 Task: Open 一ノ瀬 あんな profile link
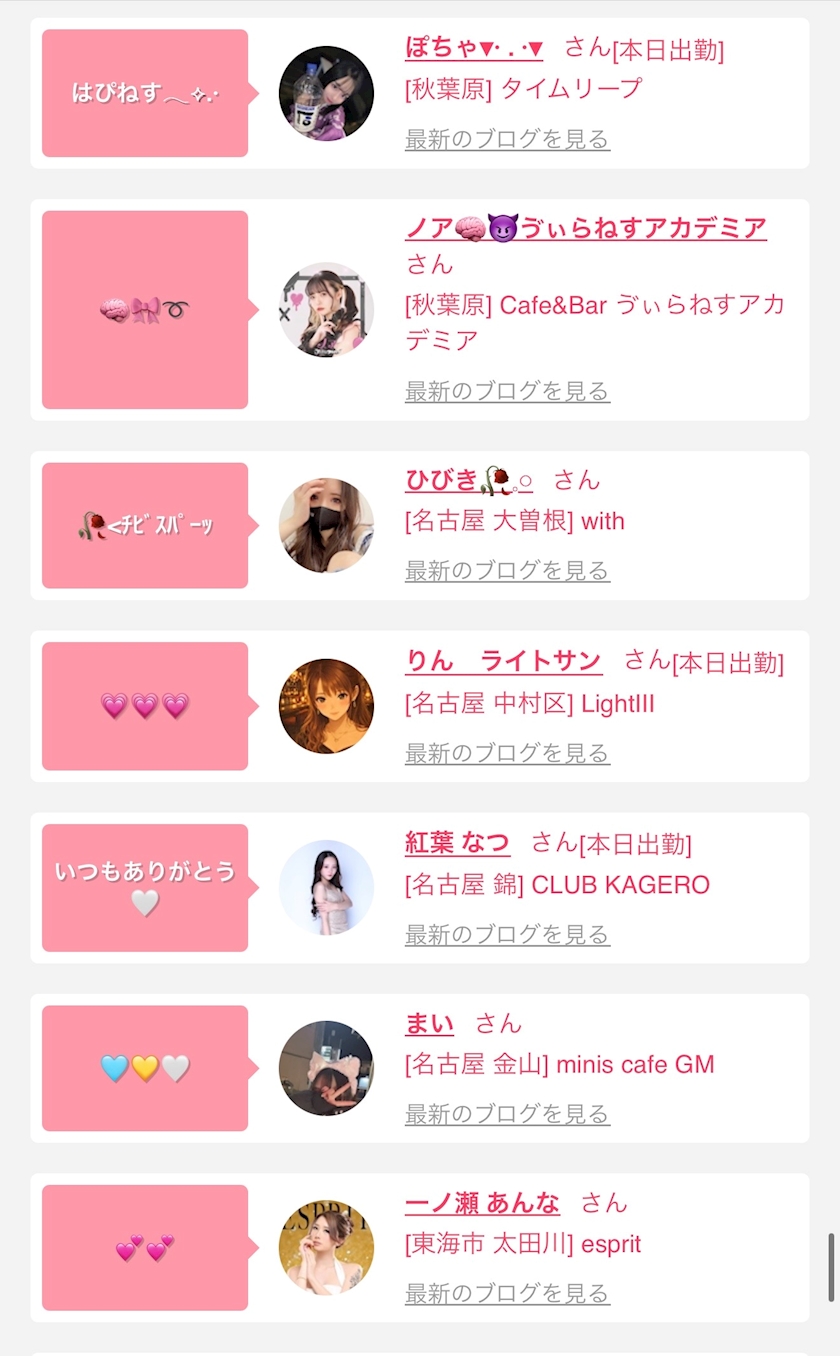(482, 1202)
